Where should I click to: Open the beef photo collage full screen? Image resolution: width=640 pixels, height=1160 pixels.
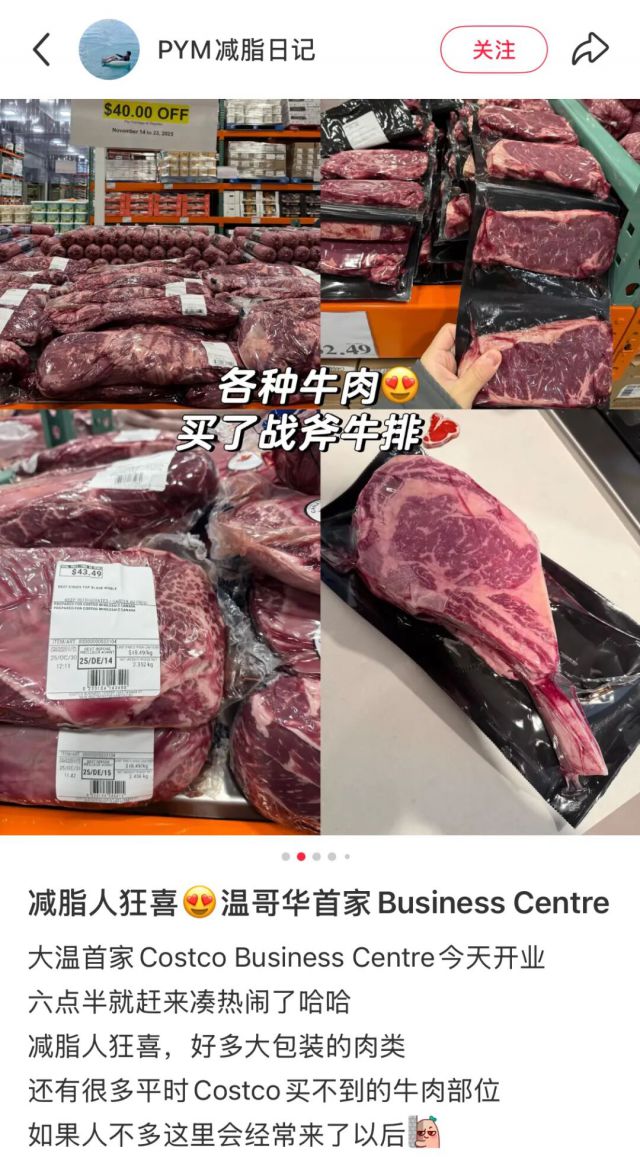coord(320,466)
